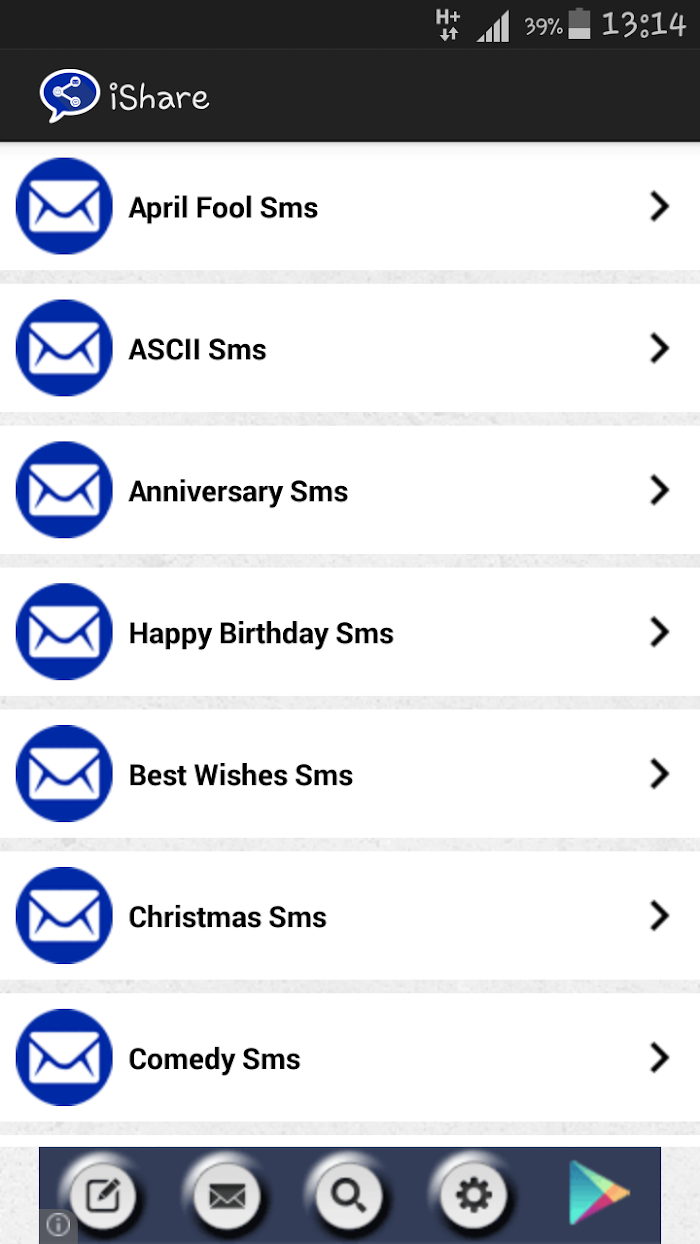Open the Anniversary Sms list
The image size is (700, 1244).
click(350, 491)
